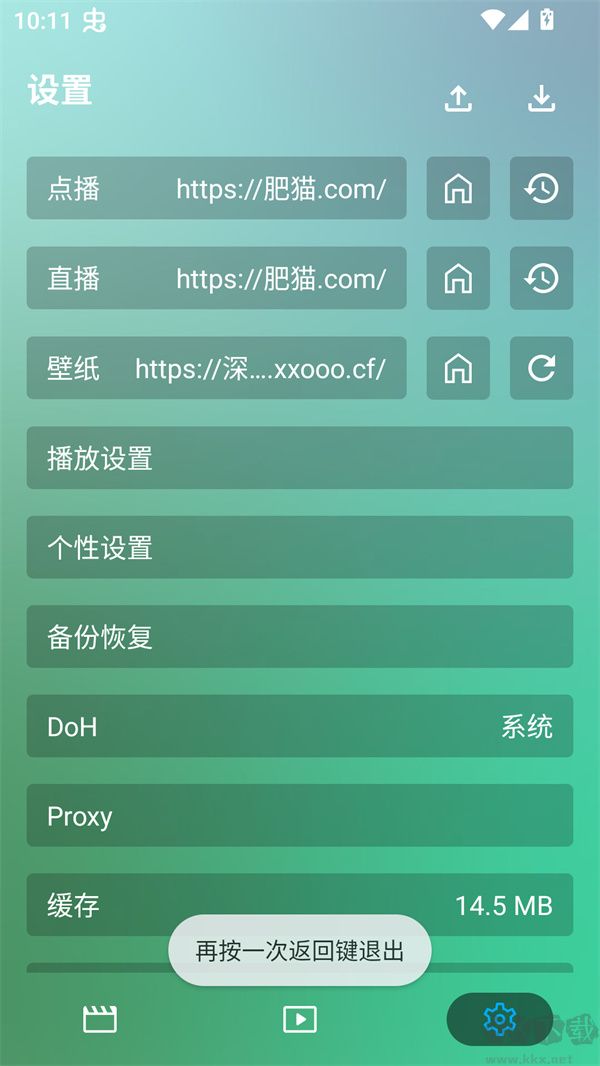Tap the home icon beside 壁纸
This screenshot has width=600, height=1066.
pos(458,368)
